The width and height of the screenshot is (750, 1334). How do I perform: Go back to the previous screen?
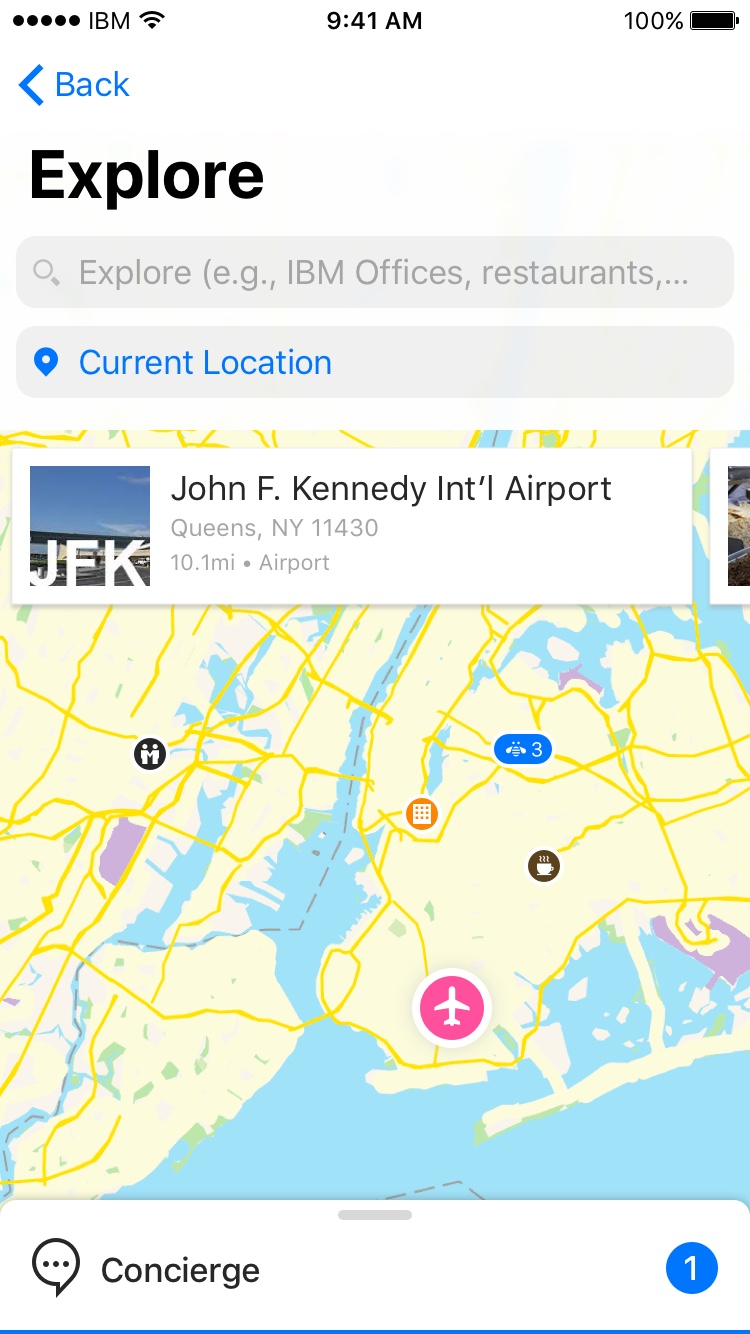click(75, 85)
